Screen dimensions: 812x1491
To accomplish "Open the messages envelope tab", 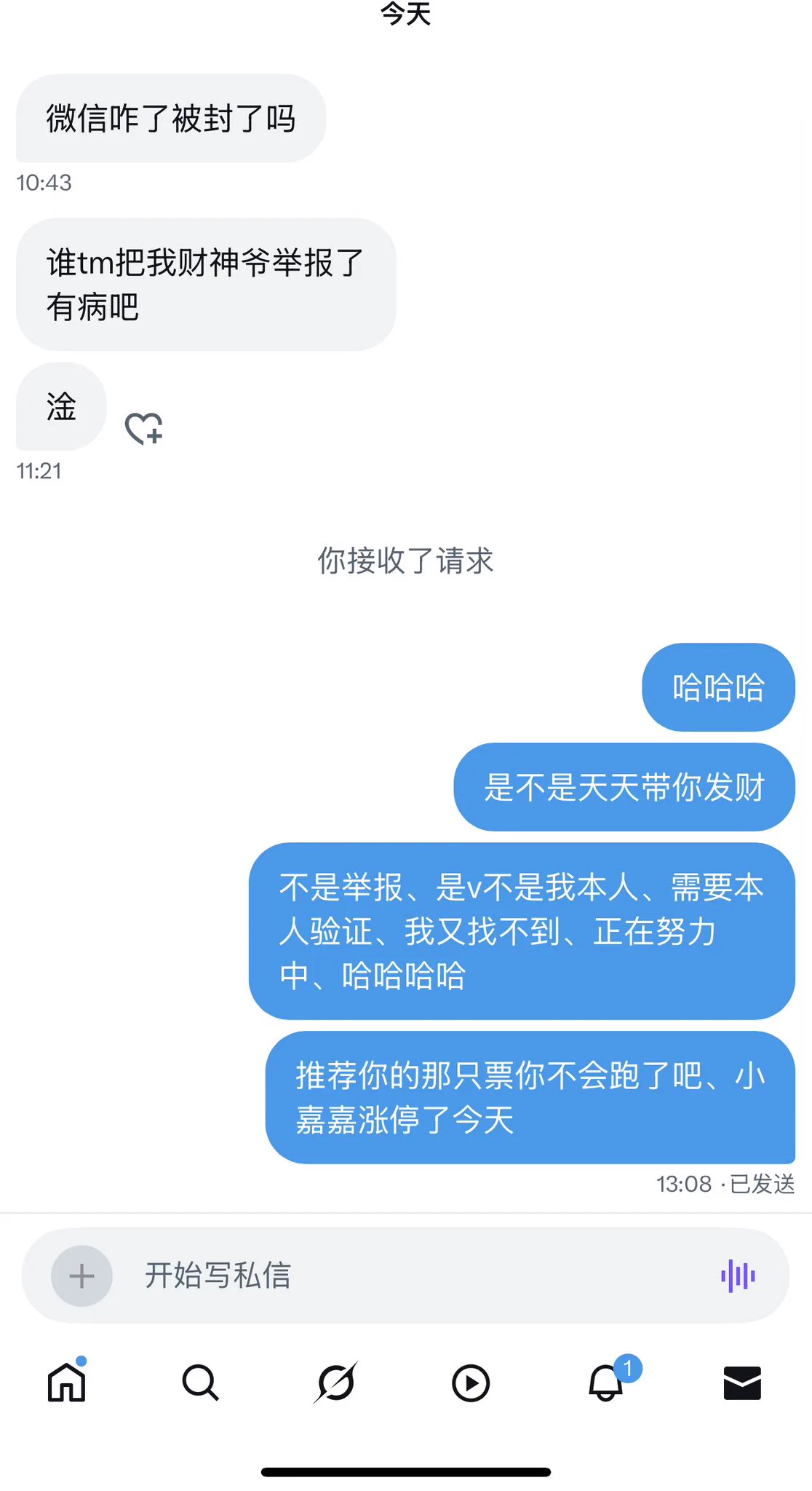I will [x=741, y=1382].
